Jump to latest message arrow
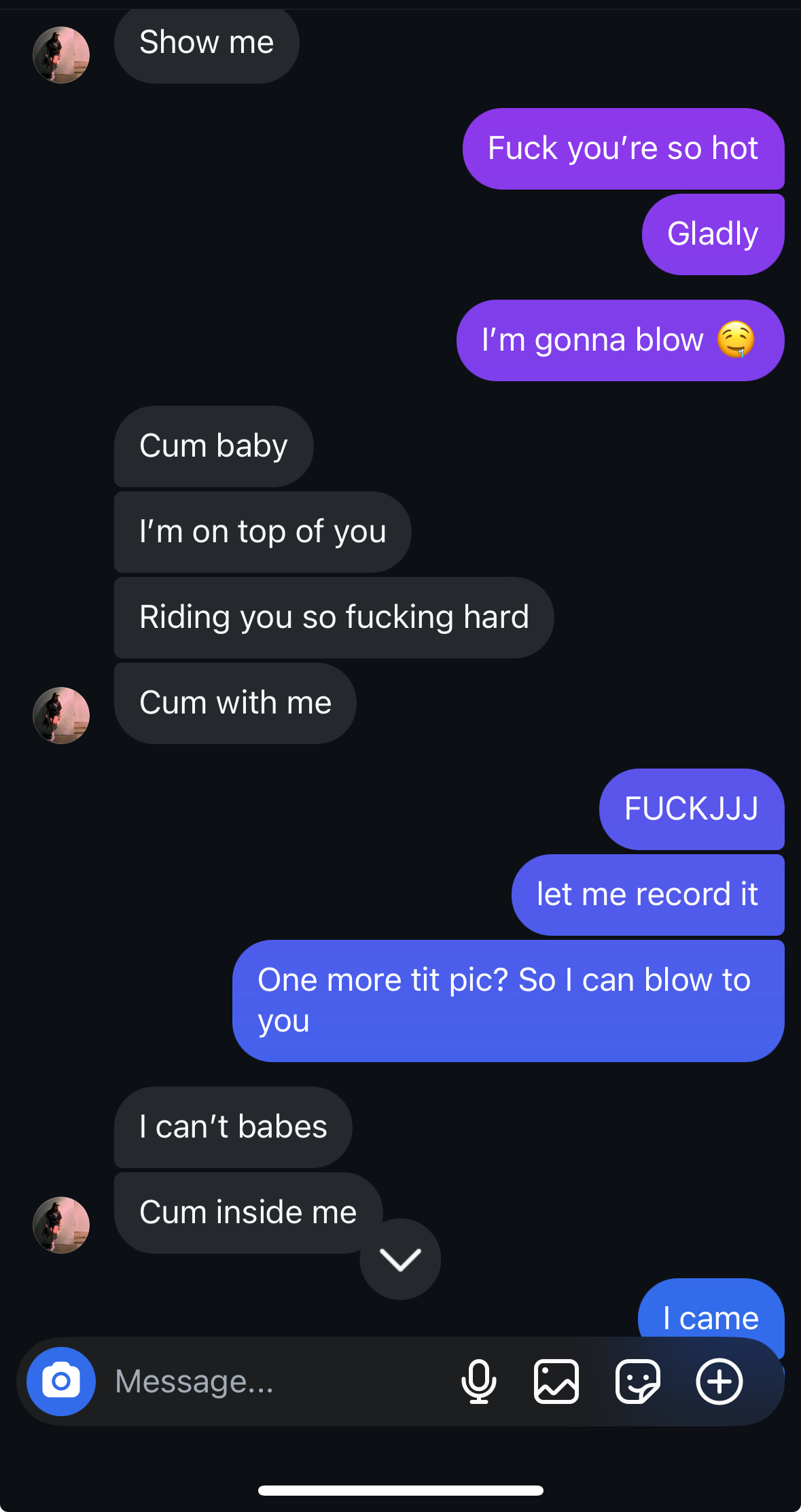 401,1259
